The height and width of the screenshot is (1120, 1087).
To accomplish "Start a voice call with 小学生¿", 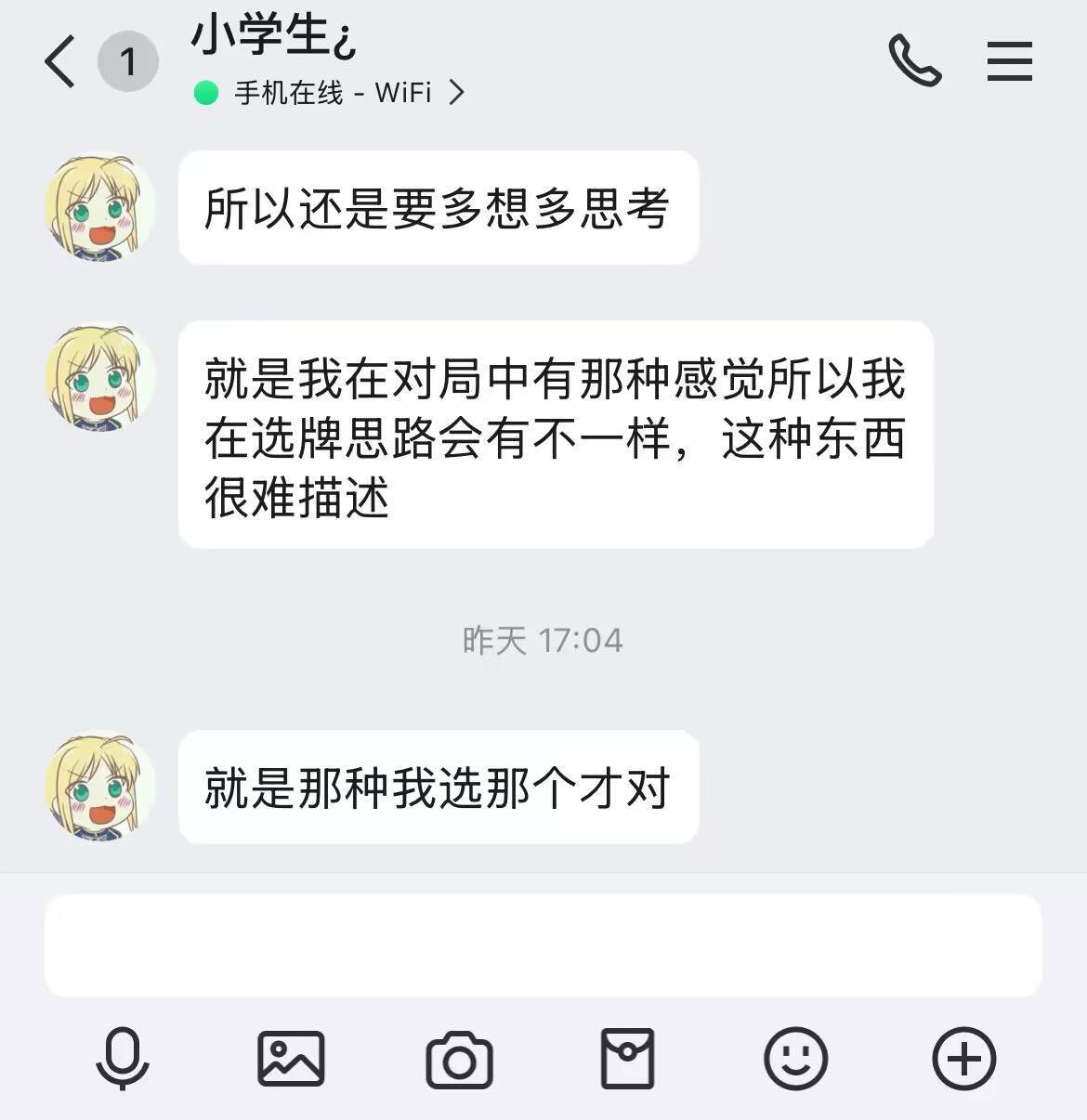I will coord(914,61).
